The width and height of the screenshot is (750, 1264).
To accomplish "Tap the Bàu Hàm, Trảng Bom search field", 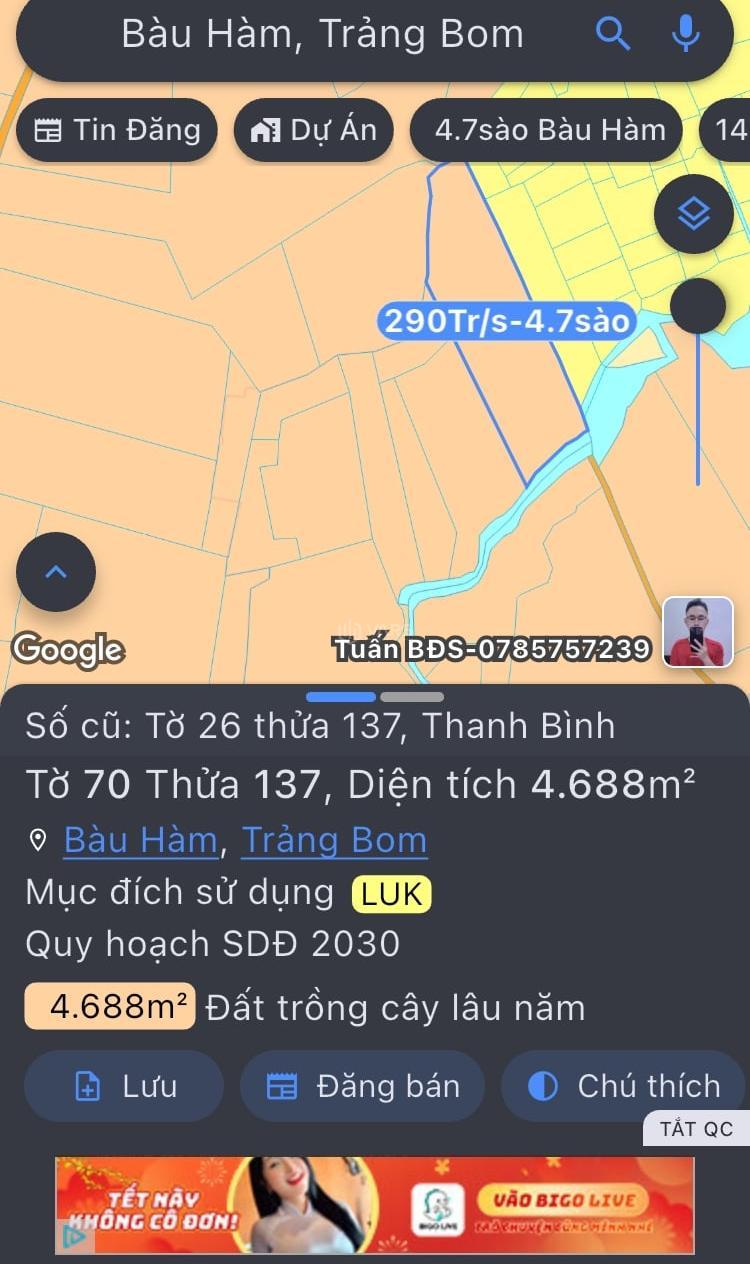I will click(x=322, y=34).
